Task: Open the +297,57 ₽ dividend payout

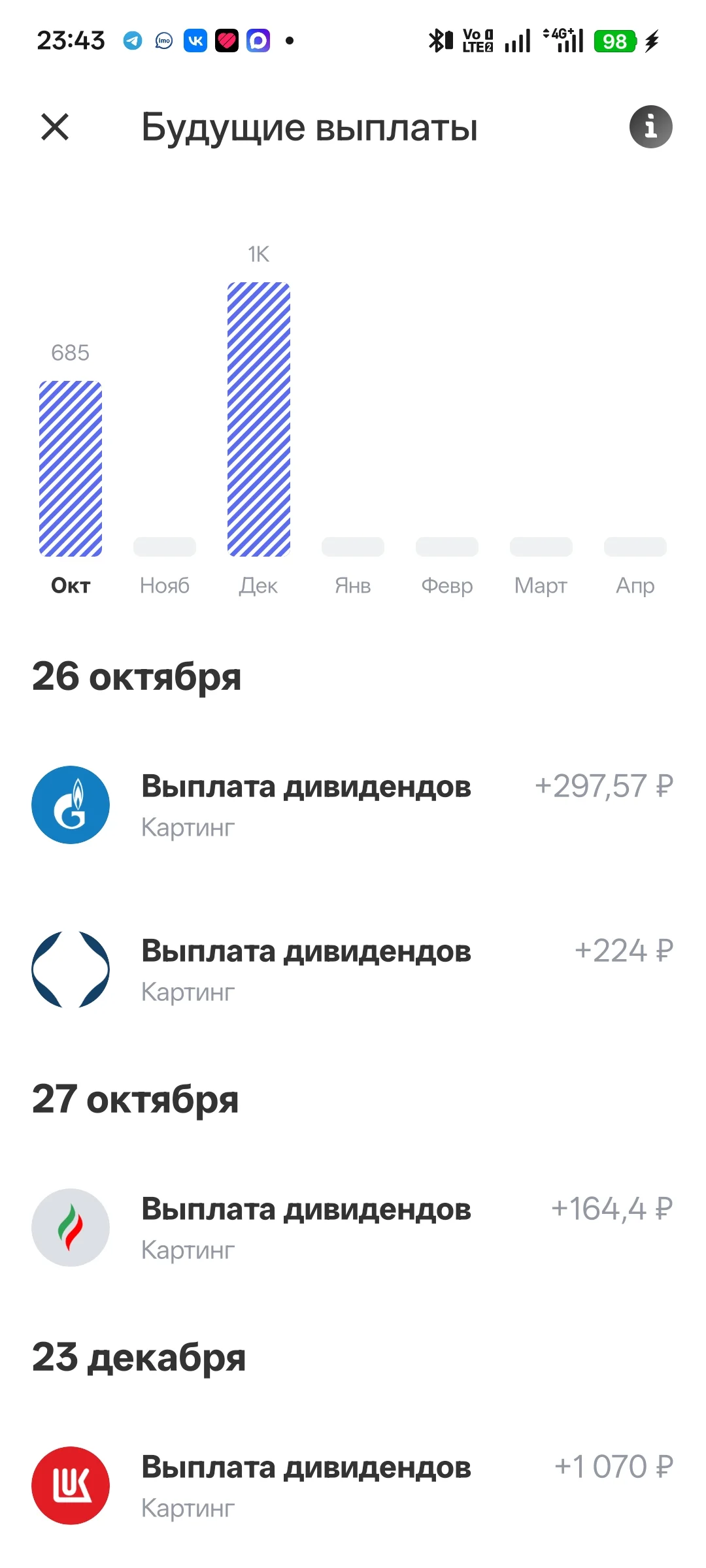Action: point(353,805)
